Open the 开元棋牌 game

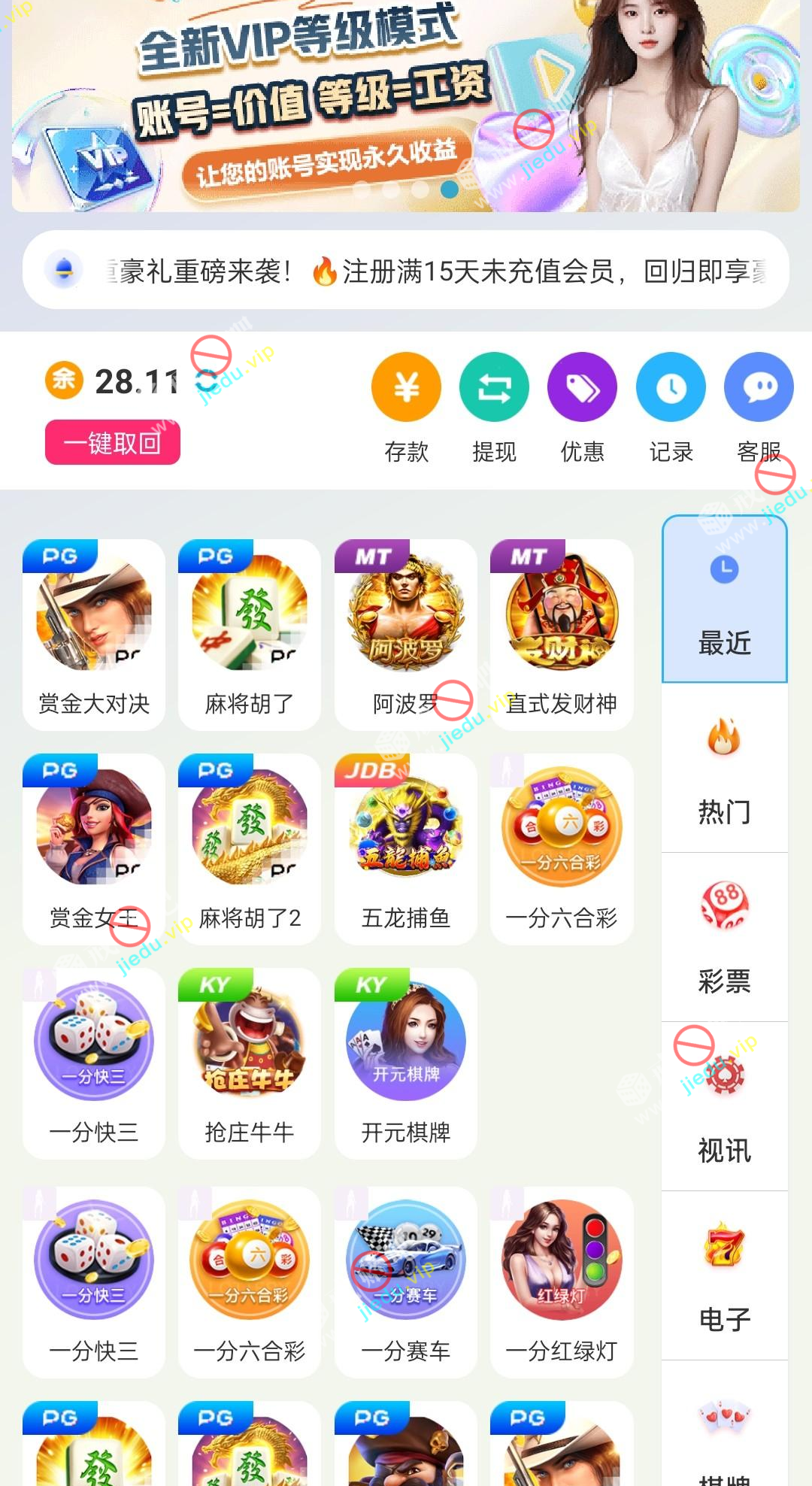point(406,1063)
